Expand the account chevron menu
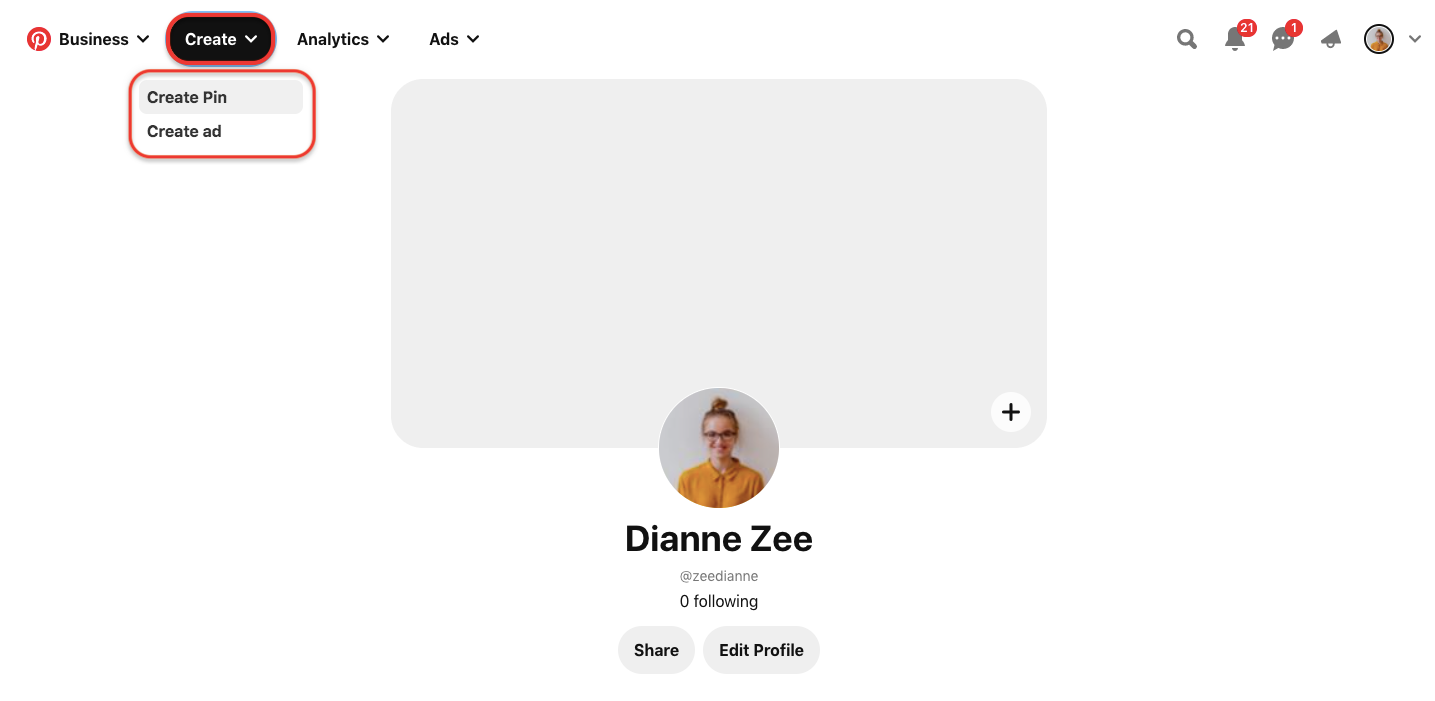Image resolution: width=1435 pixels, height=701 pixels. (1415, 39)
